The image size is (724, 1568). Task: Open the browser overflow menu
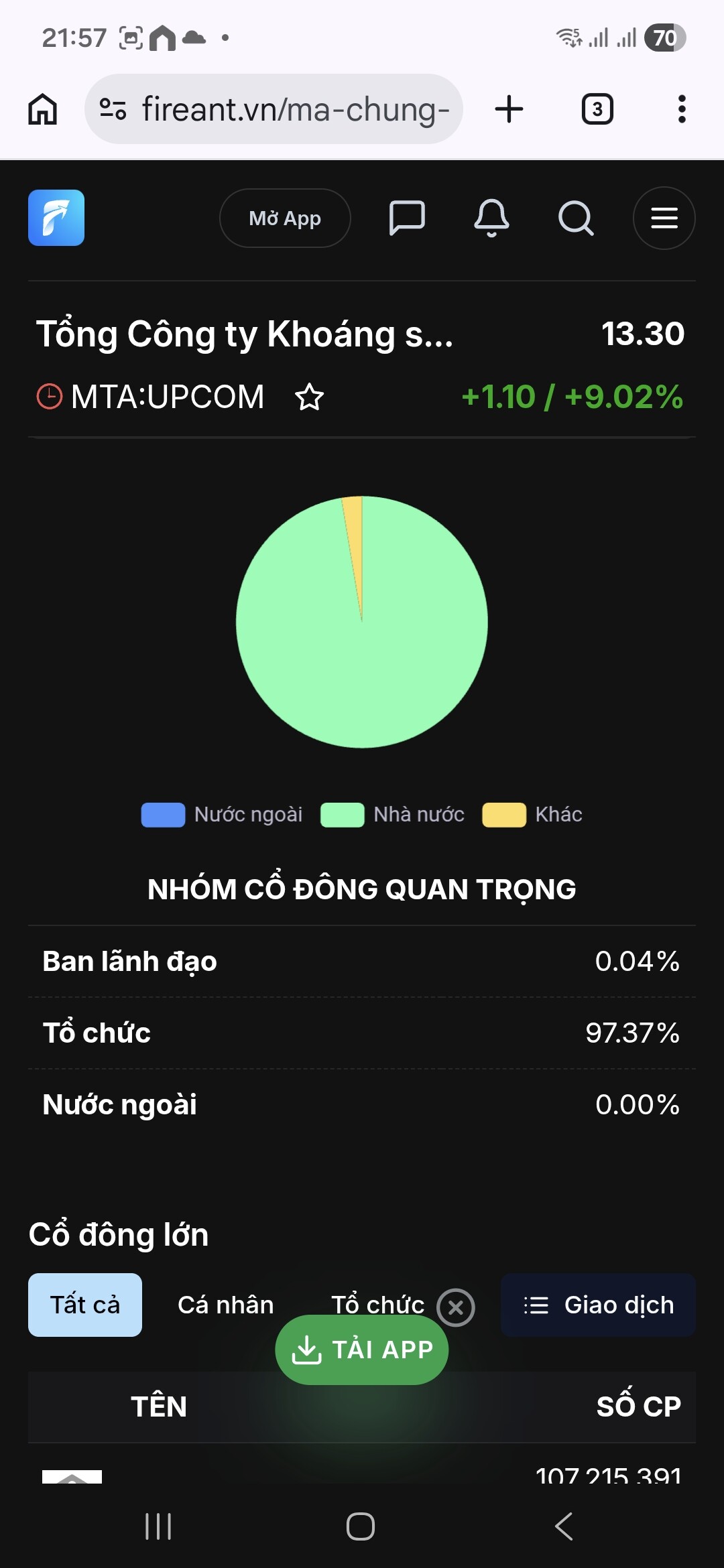pos(681,109)
